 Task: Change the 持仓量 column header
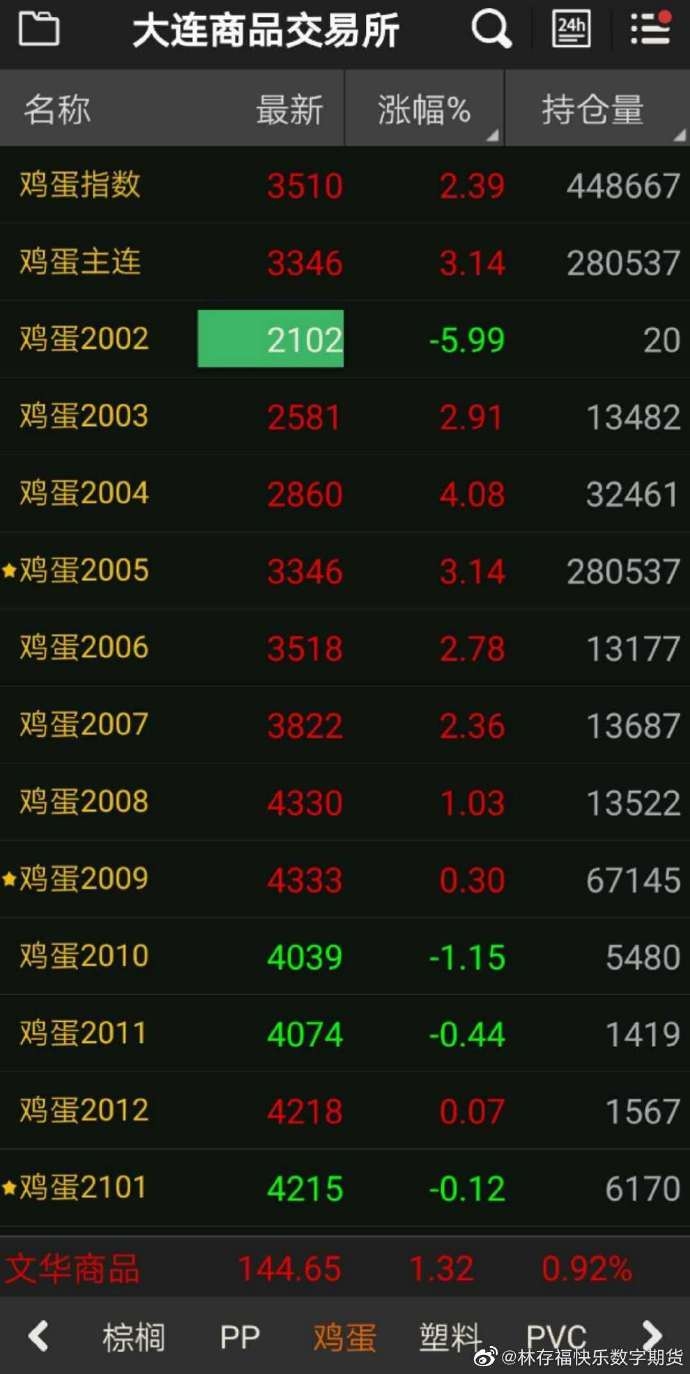[x=597, y=109]
